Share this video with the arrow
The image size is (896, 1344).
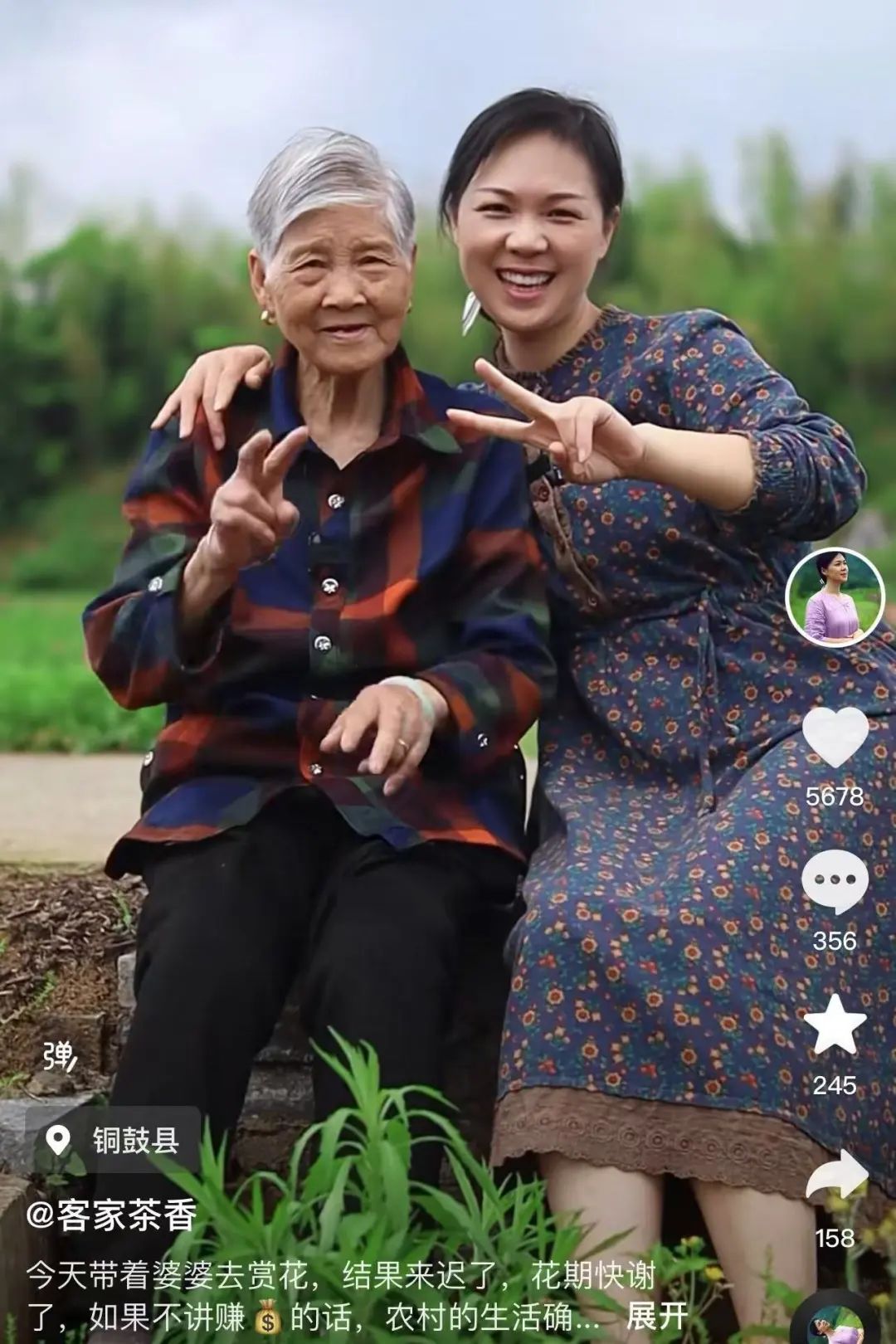[x=836, y=1176]
